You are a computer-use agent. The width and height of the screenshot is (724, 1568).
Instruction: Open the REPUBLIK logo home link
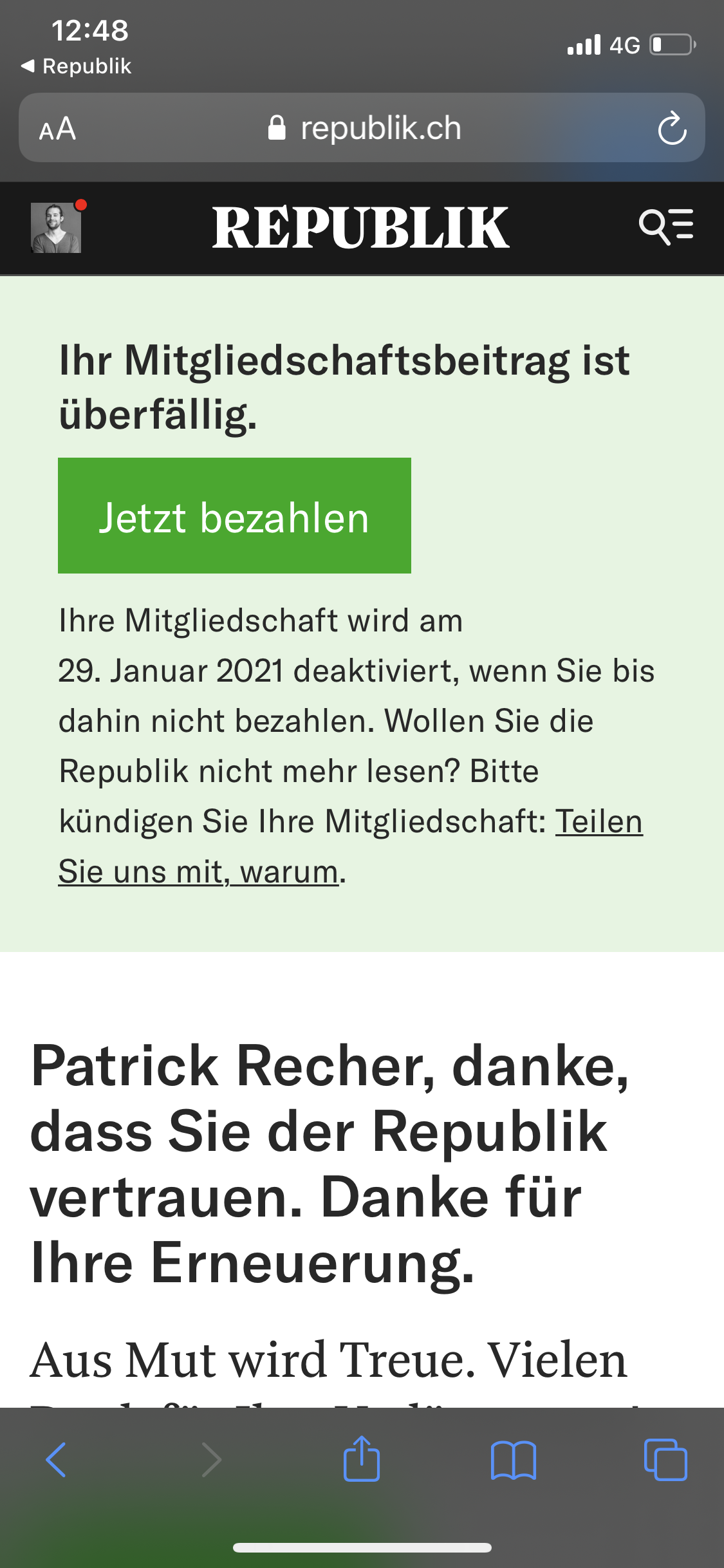[x=360, y=228]
